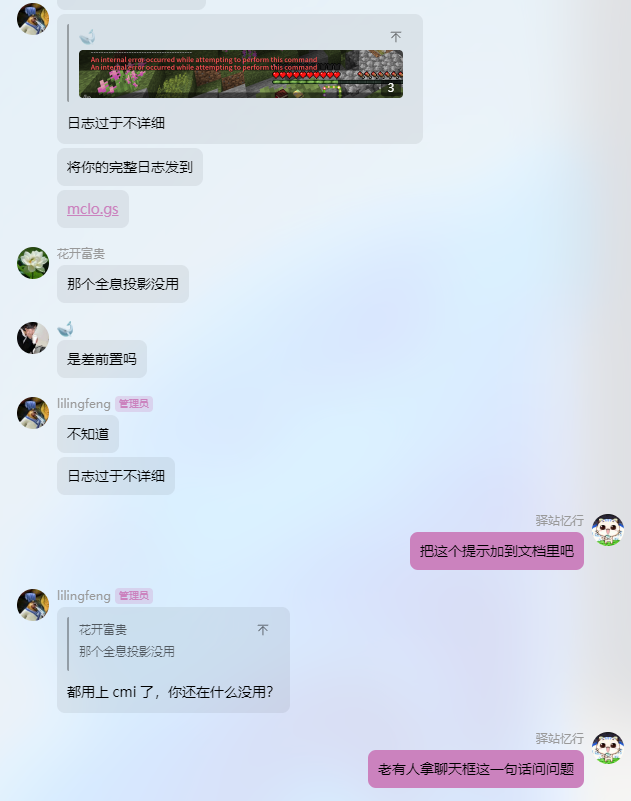Jump to quoted 花开富贵 message
The width and height of the screenshot is (631, 801).
pos(263,630)
